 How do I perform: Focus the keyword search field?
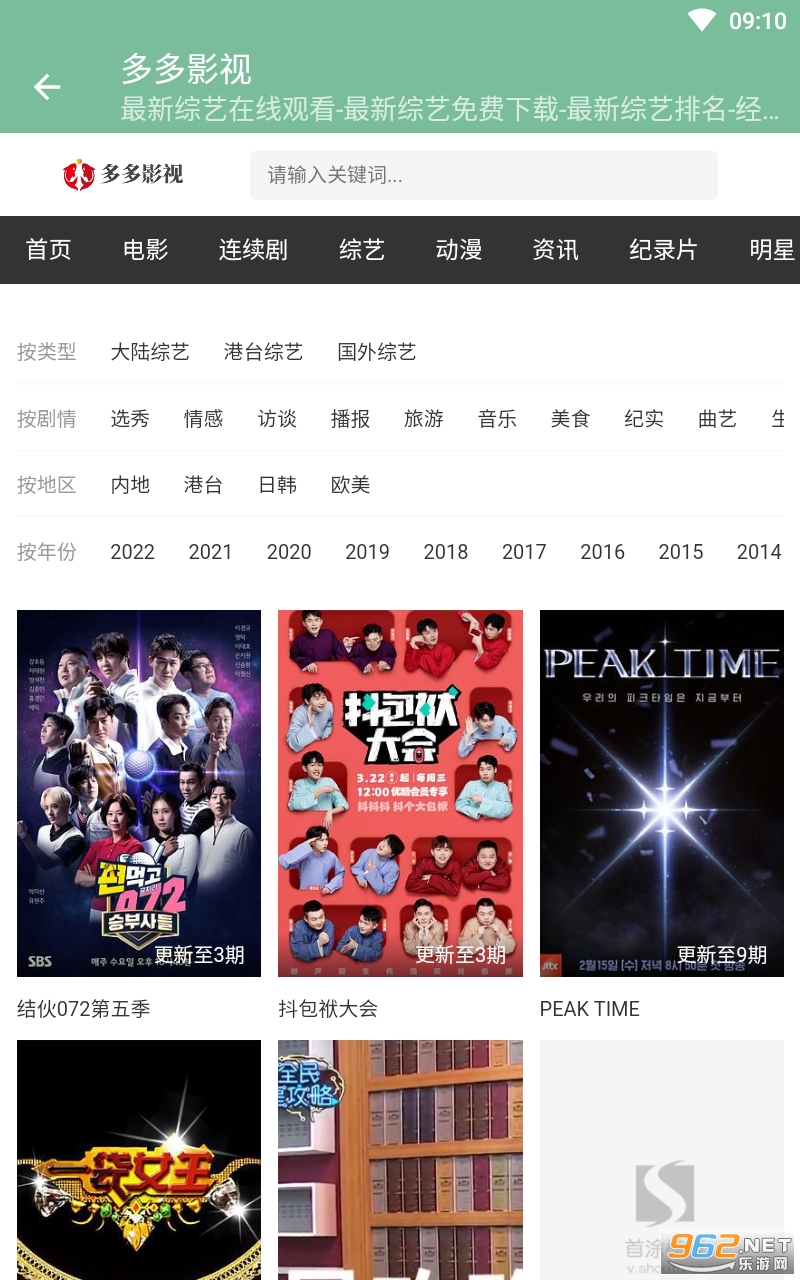(484, 175)
